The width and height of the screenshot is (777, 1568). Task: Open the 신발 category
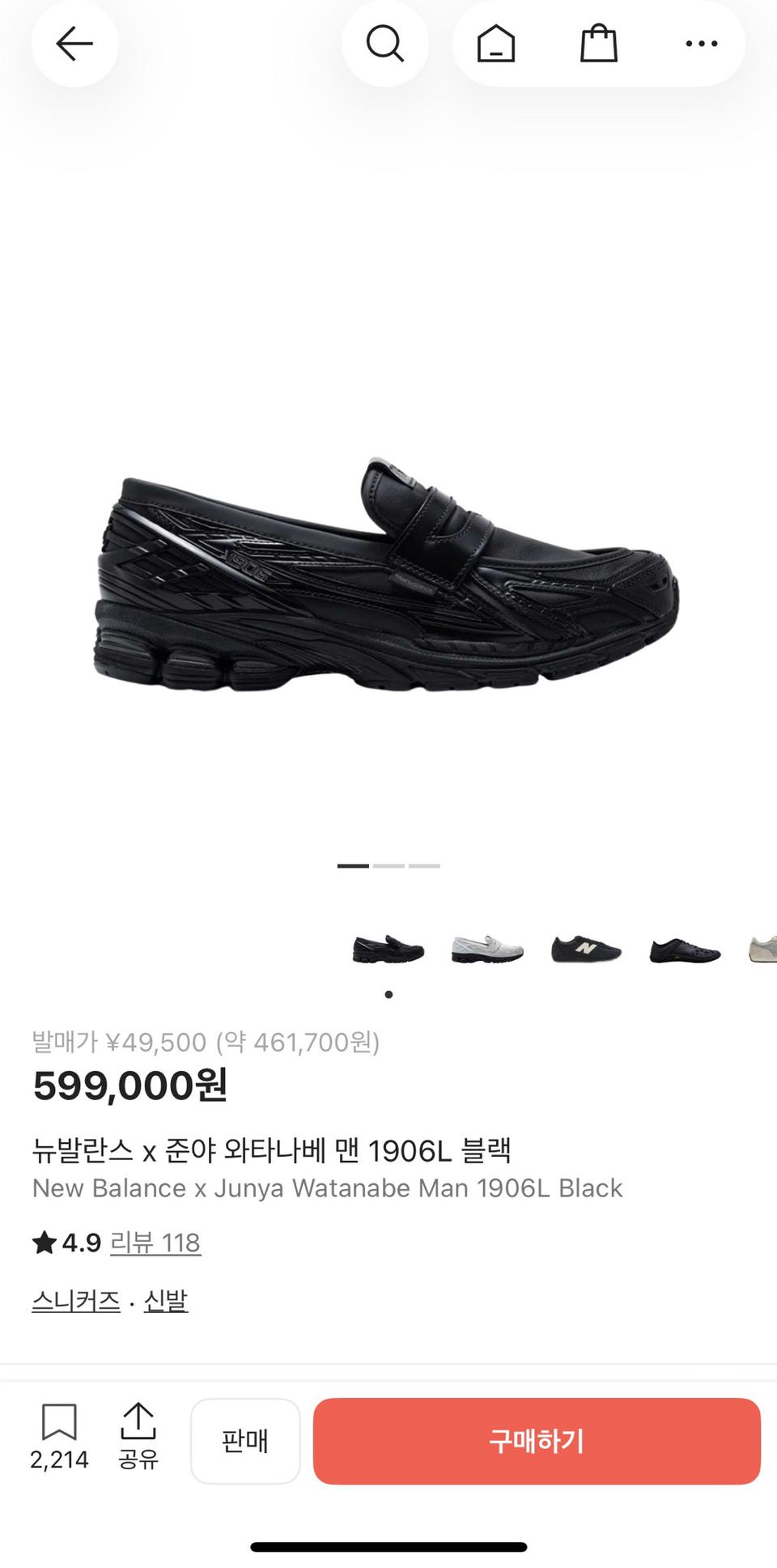point(165,1295)
